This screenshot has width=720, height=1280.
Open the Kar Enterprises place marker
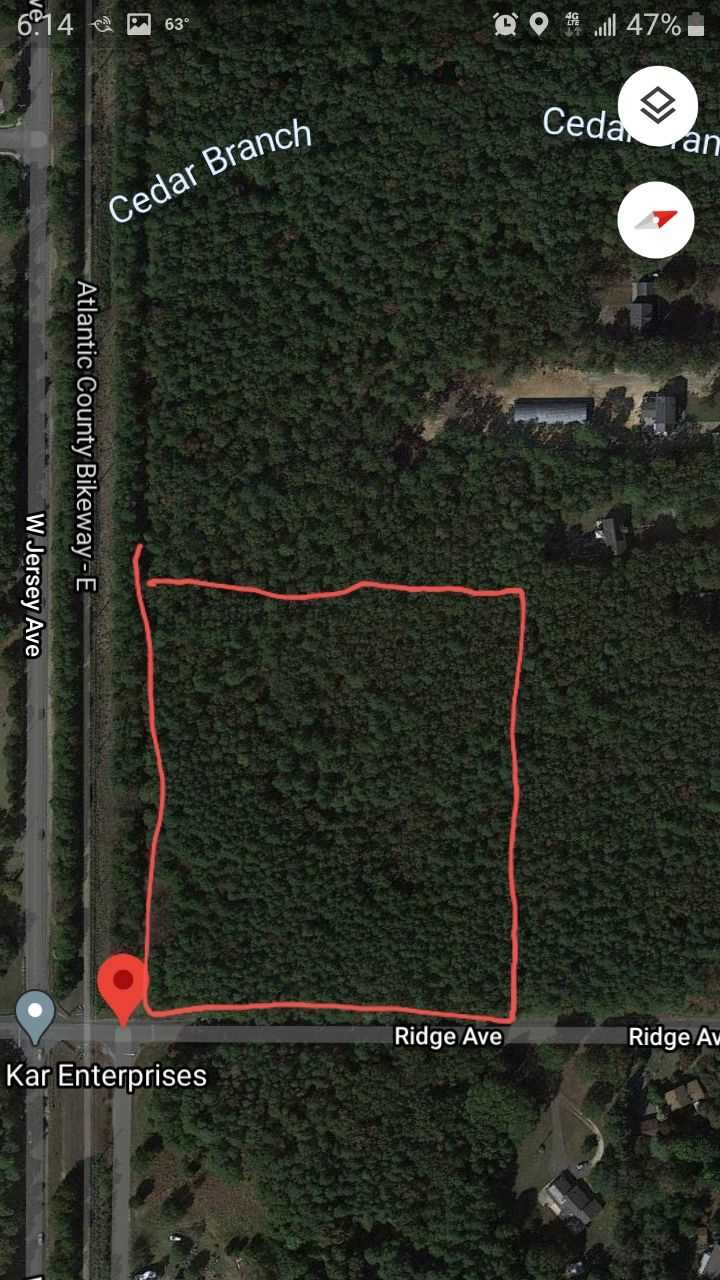[x=36, y=1014]
